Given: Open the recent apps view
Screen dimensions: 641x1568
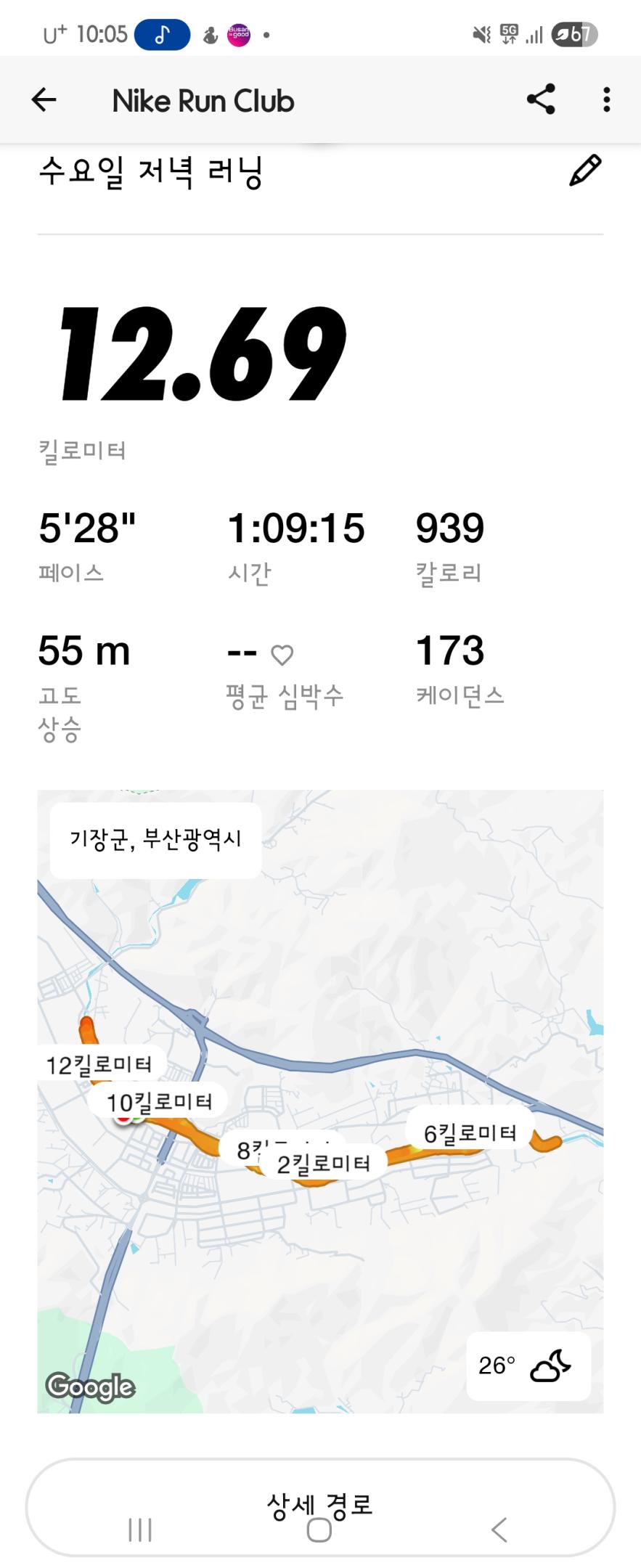Looking at the screenshot, I should tap(140, 1530).
